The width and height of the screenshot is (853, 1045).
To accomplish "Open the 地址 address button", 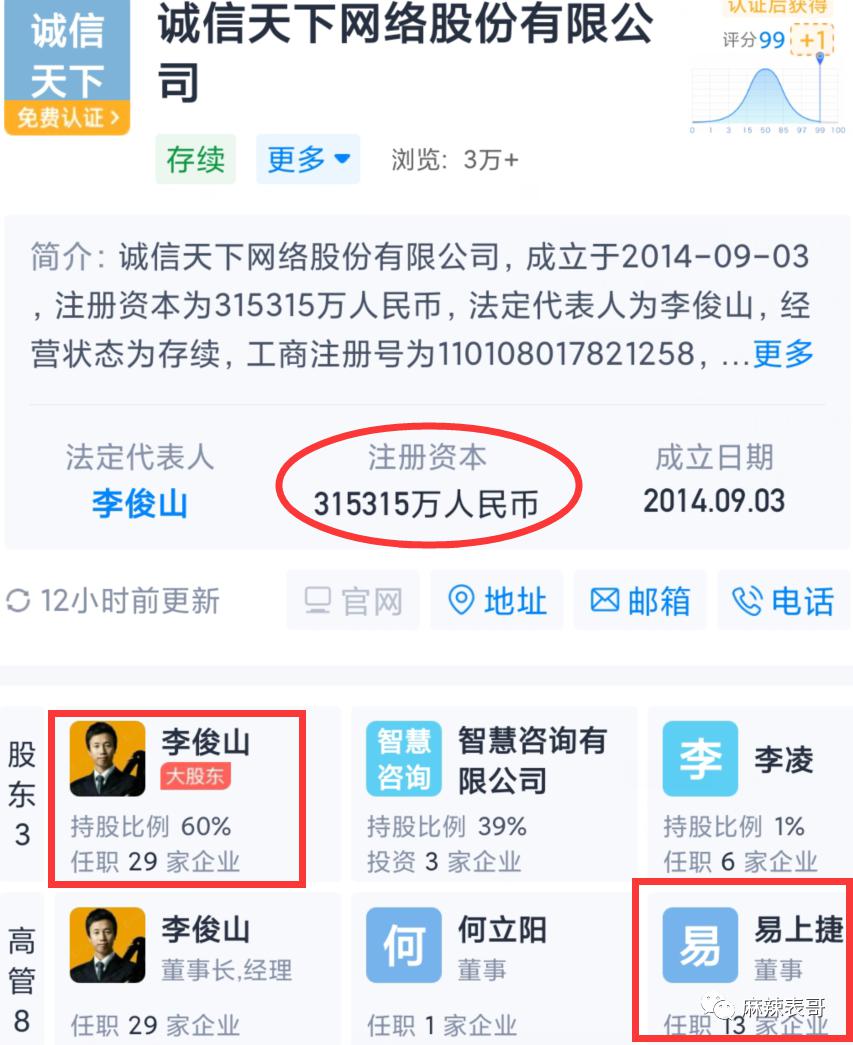I will coord(497,600).
